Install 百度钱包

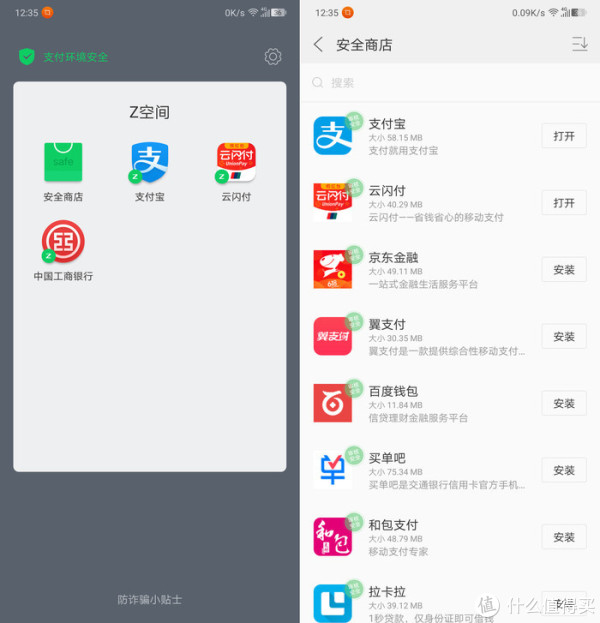[563, 403]
